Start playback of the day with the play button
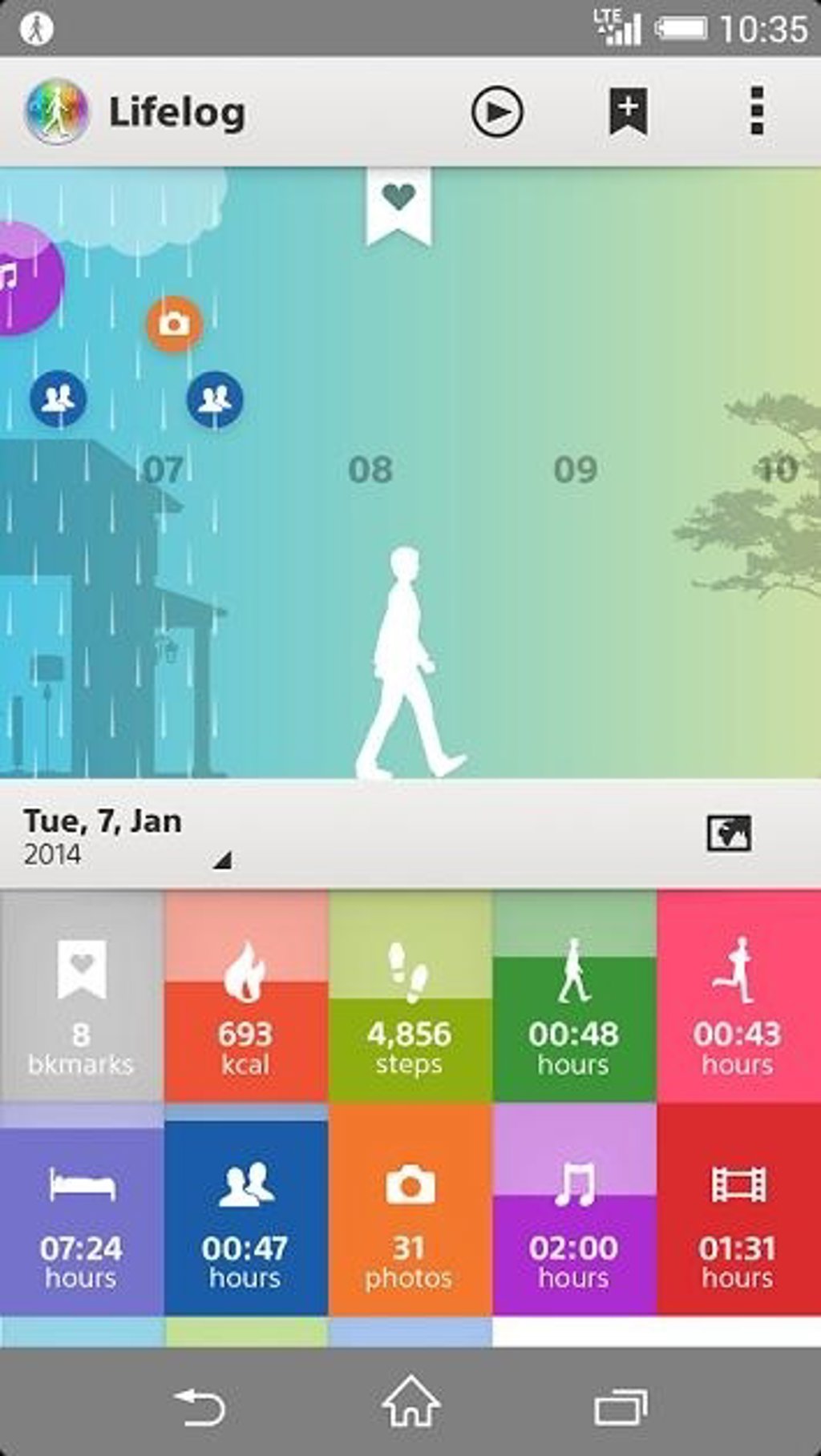The width and height of the screenshot is (821, 1456). coord(497,112)
